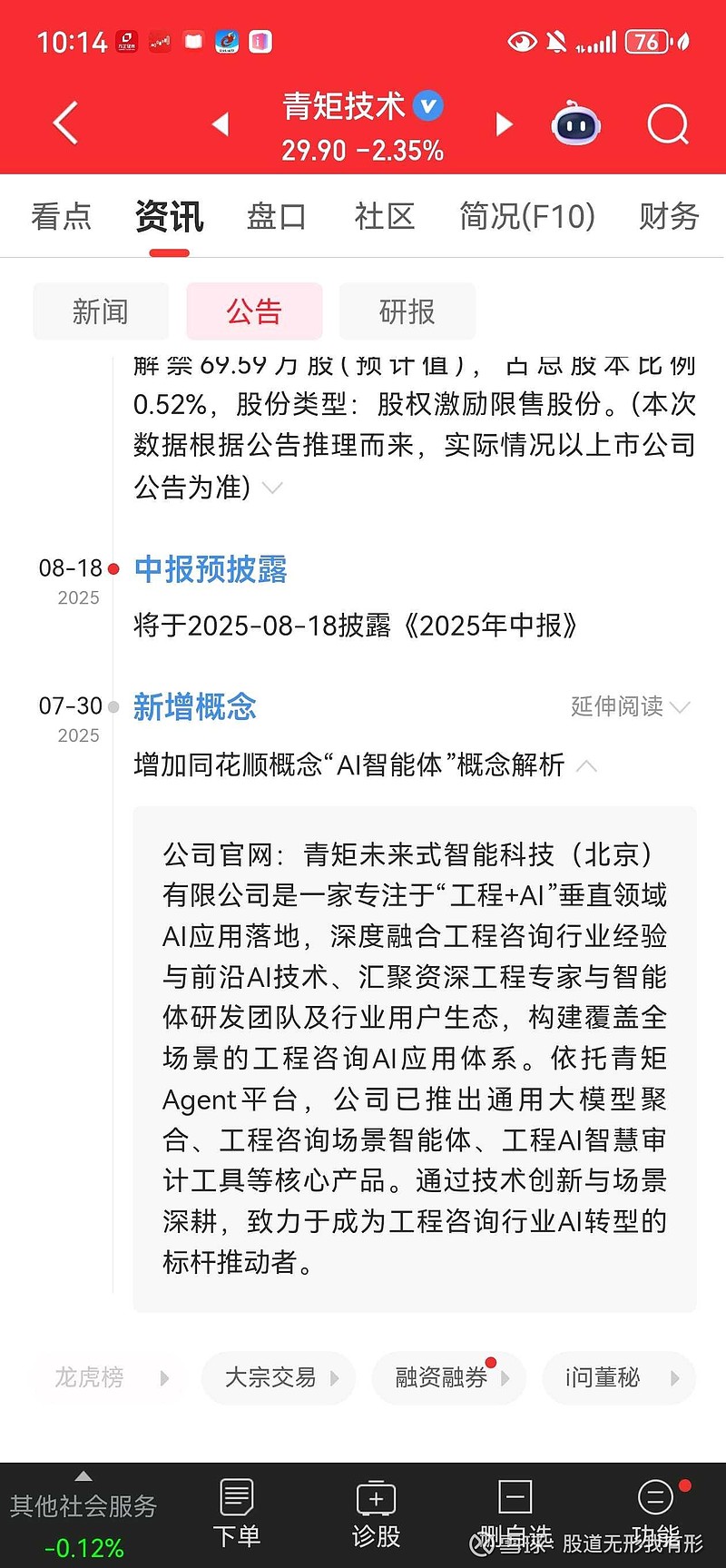The height and width of the screenshot is (1568, 726).
Task: Switch to the 盘口 tab
Action: pyautogui.click(x=277, y=216)
